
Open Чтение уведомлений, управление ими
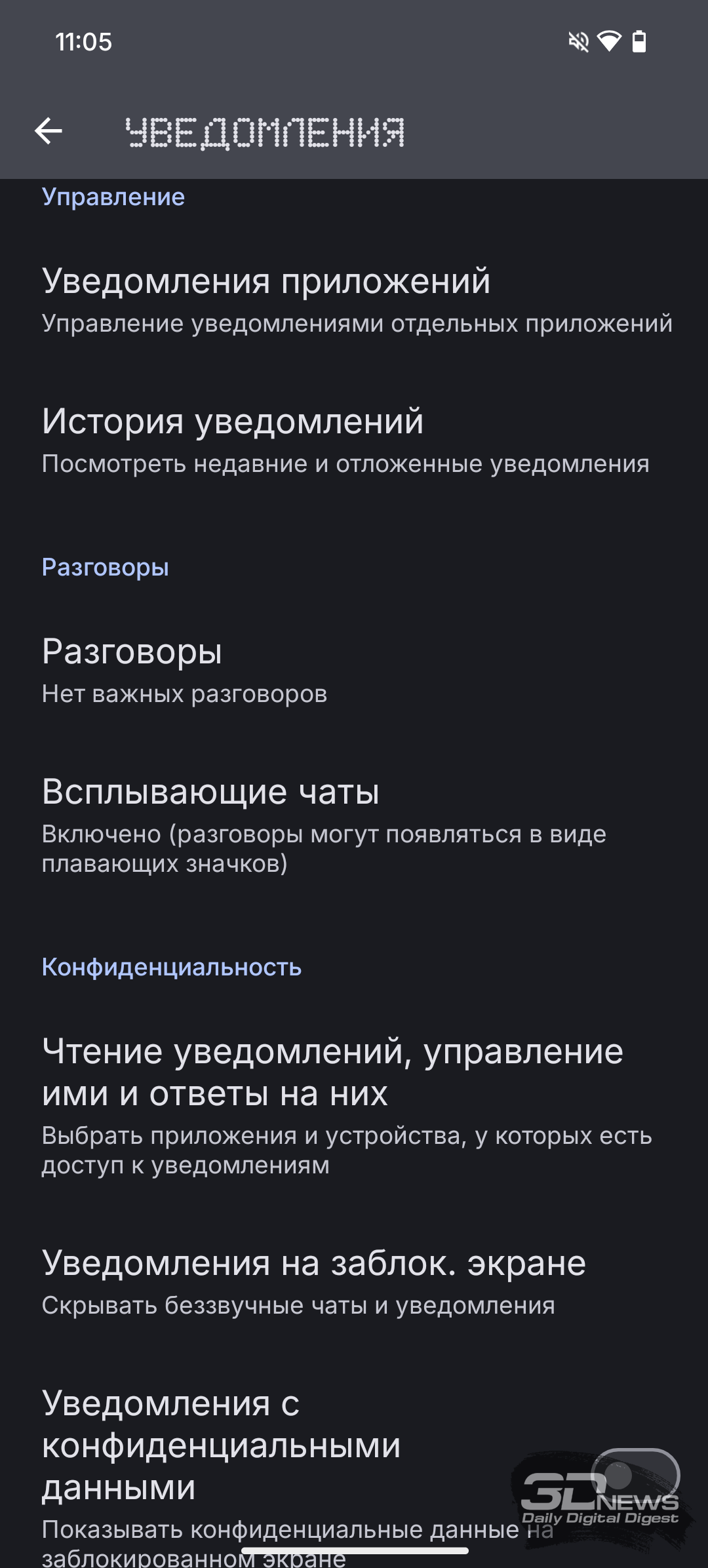[354, 1105]
